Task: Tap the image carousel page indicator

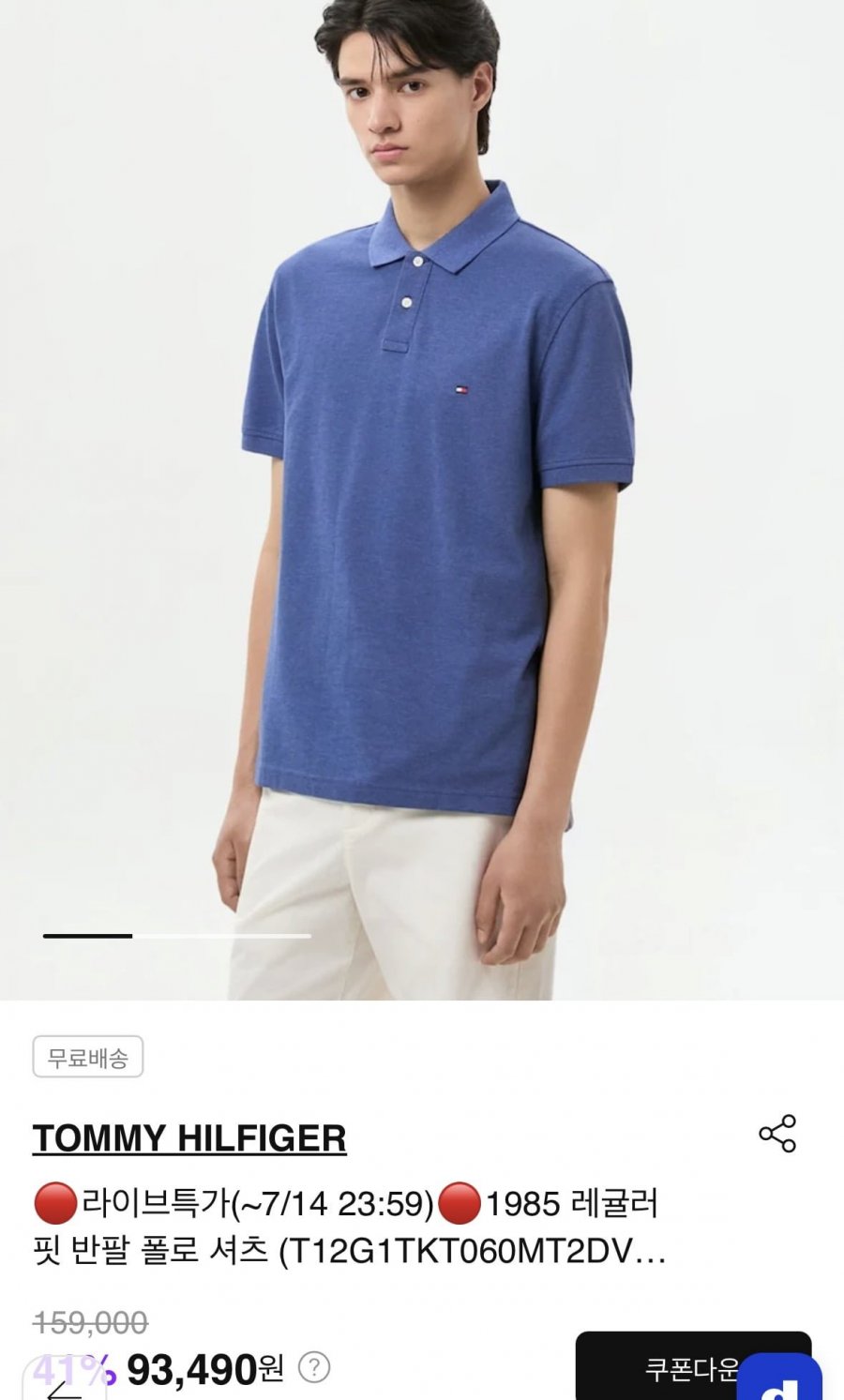Action: click(176, 936)
